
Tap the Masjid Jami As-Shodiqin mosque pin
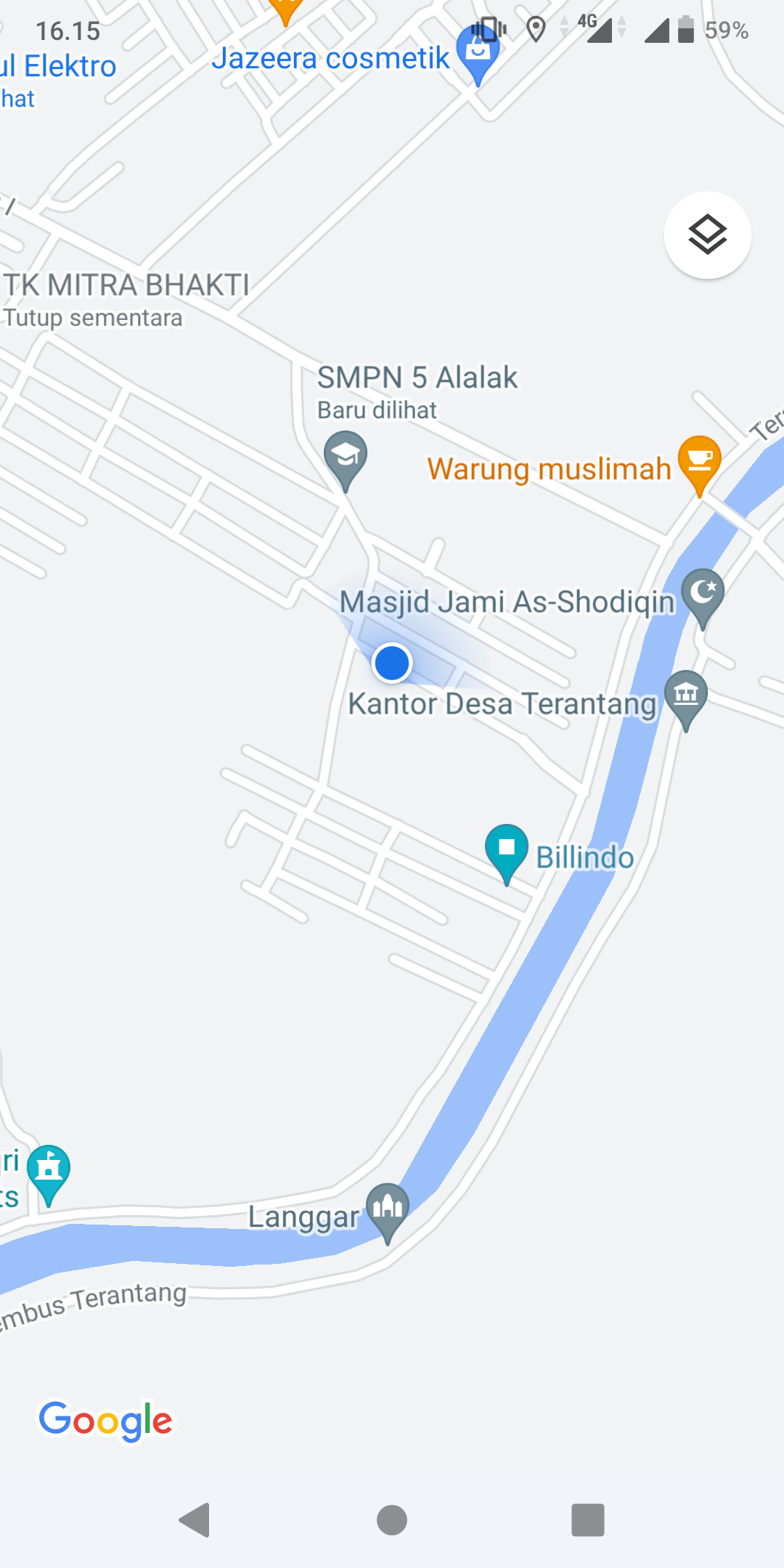coord(703,594)
